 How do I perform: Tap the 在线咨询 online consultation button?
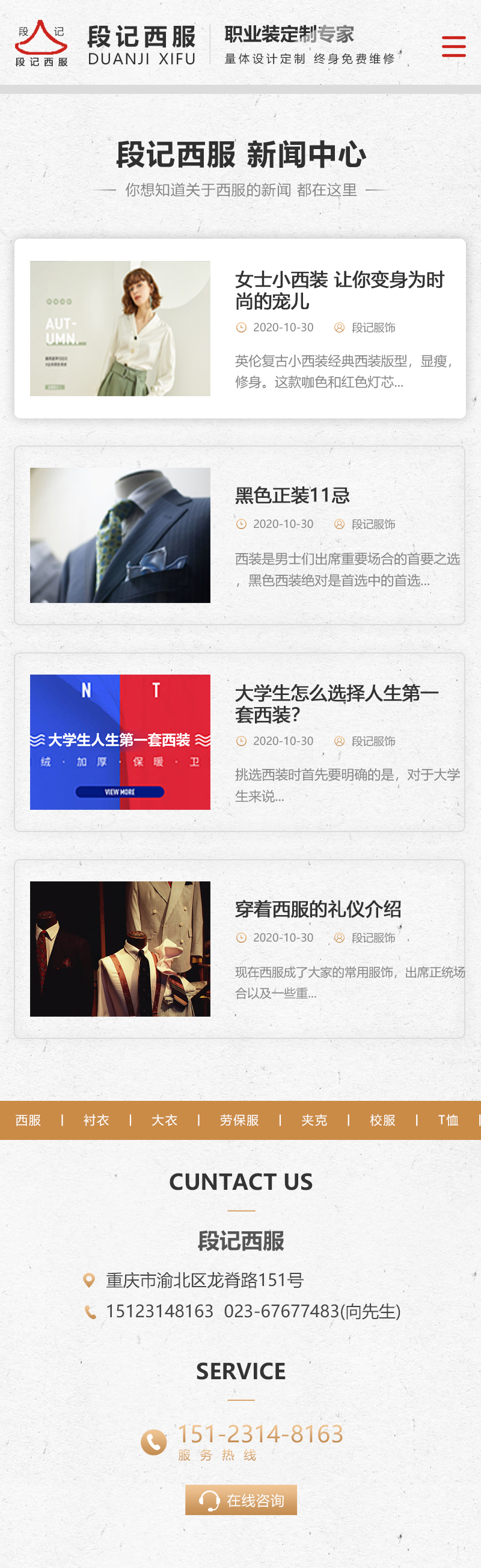point(241,1500)
